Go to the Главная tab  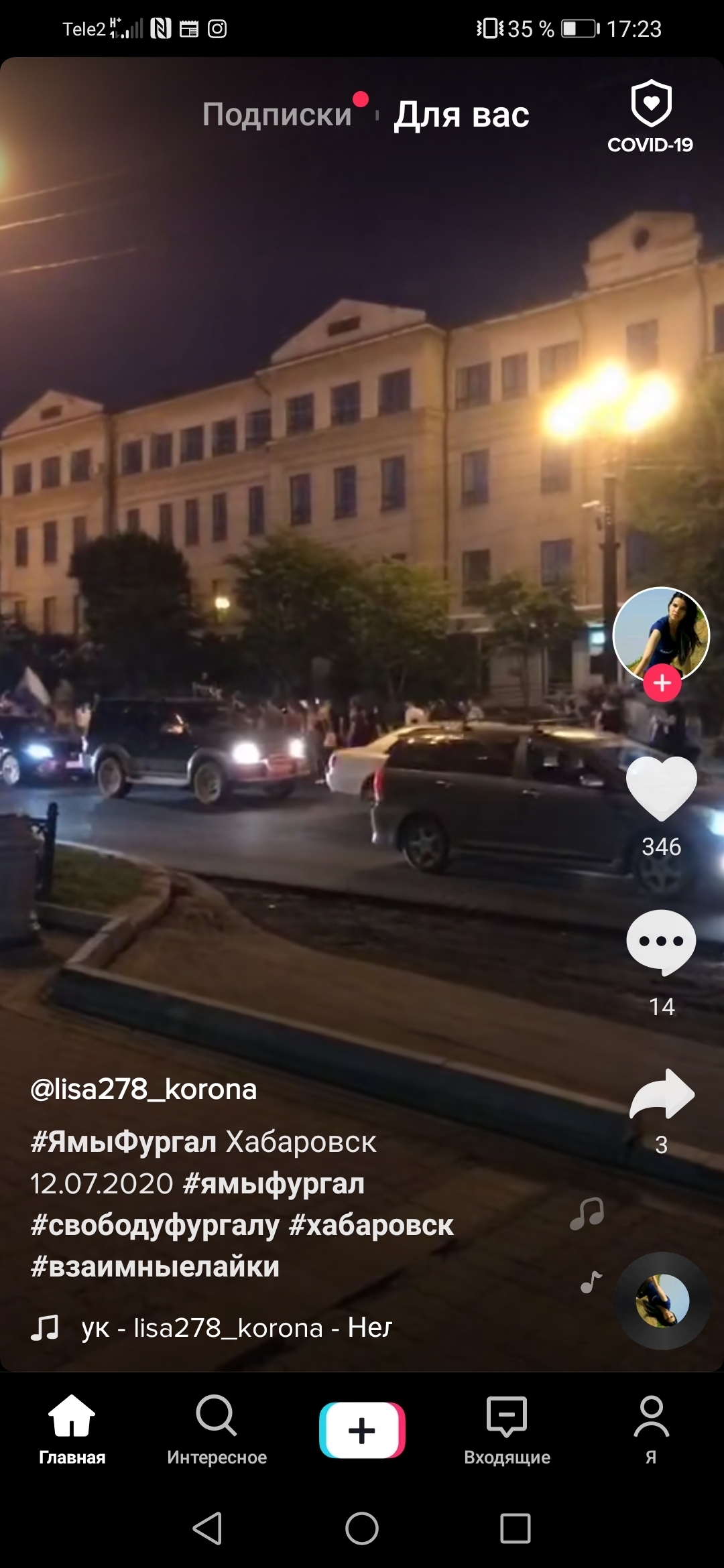coord(72,1429)
